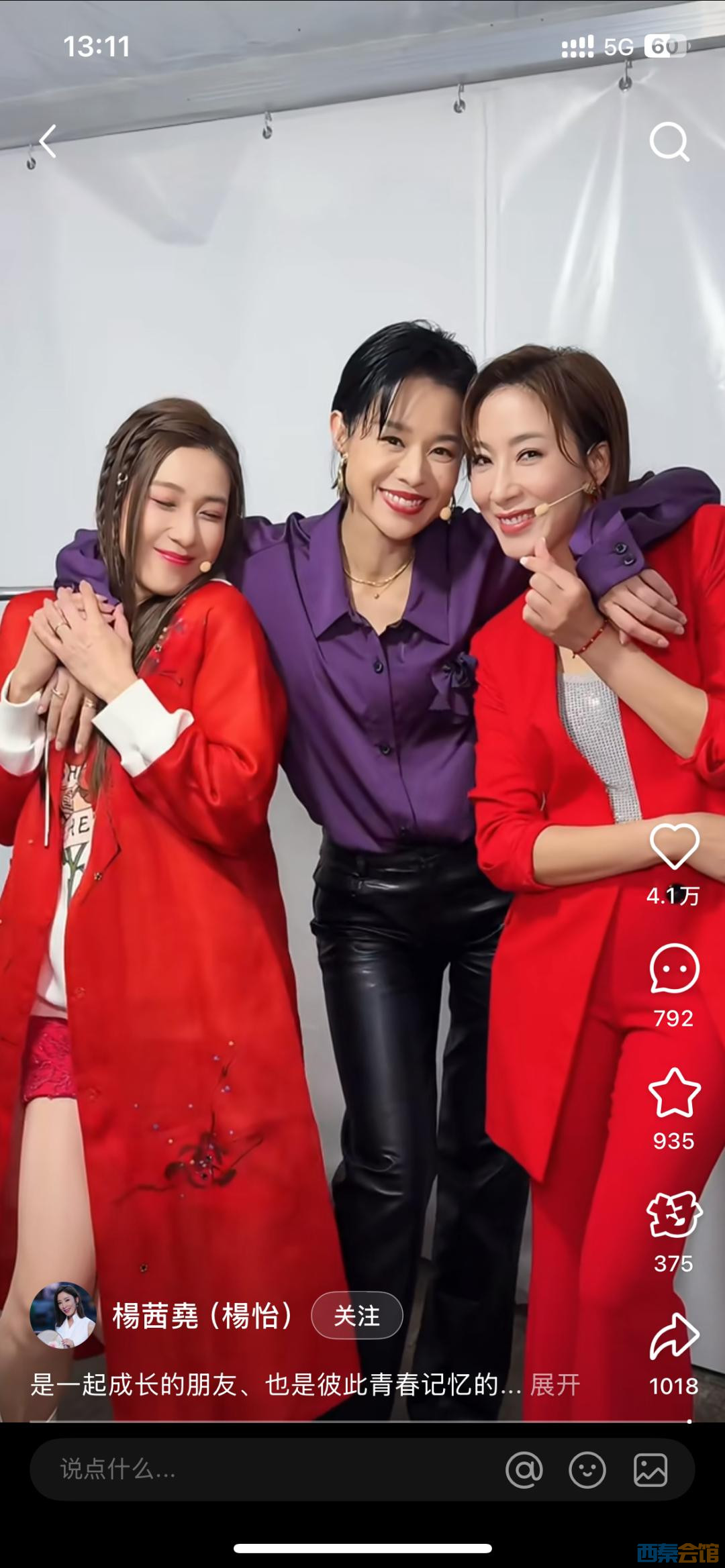Screen dimensions: 725x1568
Task: Like this video with the heart
Action: pyautogui.click(x=674, y=847)
